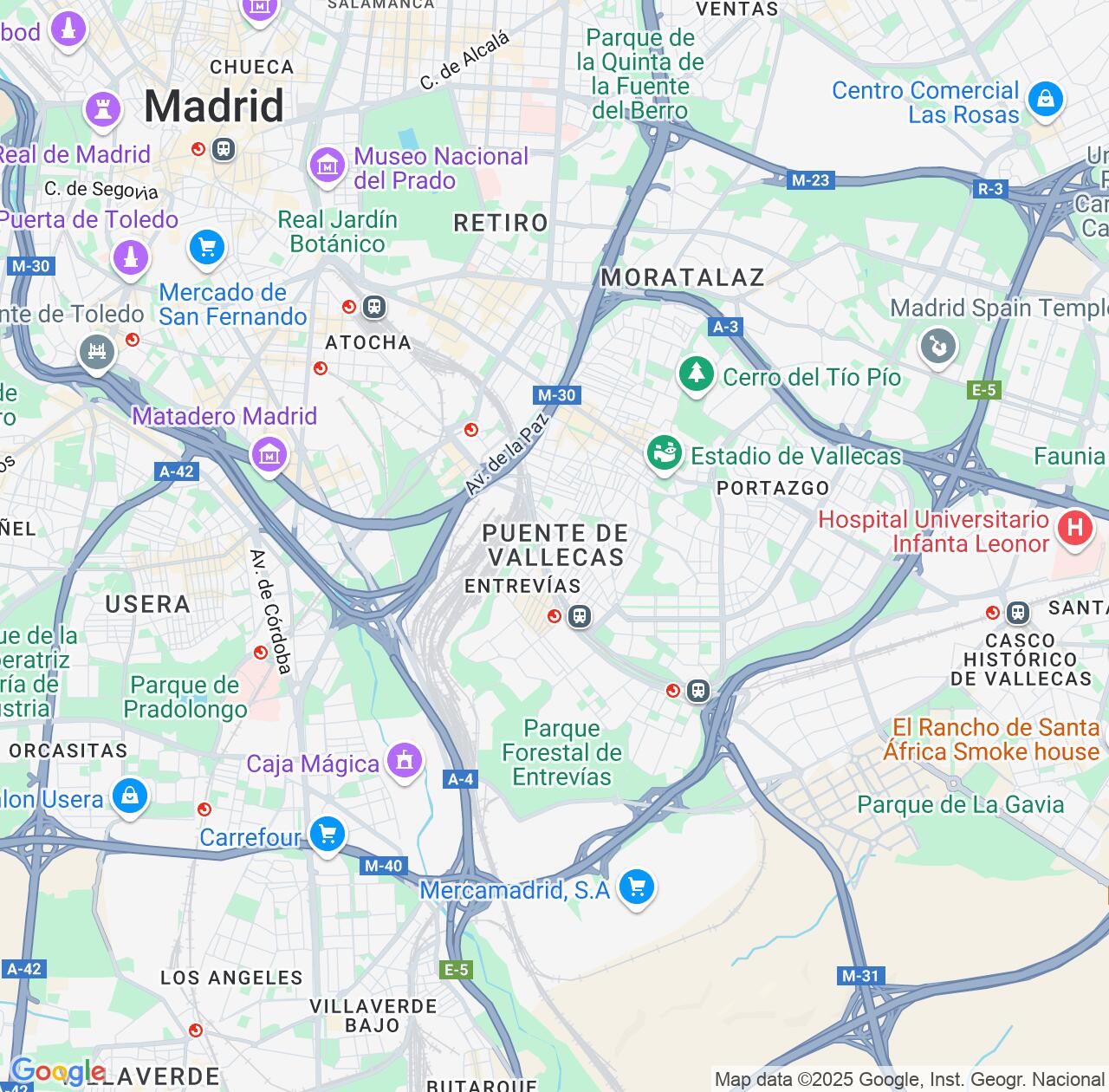Open the Caja Mágica marker

(x=403, y=761)
